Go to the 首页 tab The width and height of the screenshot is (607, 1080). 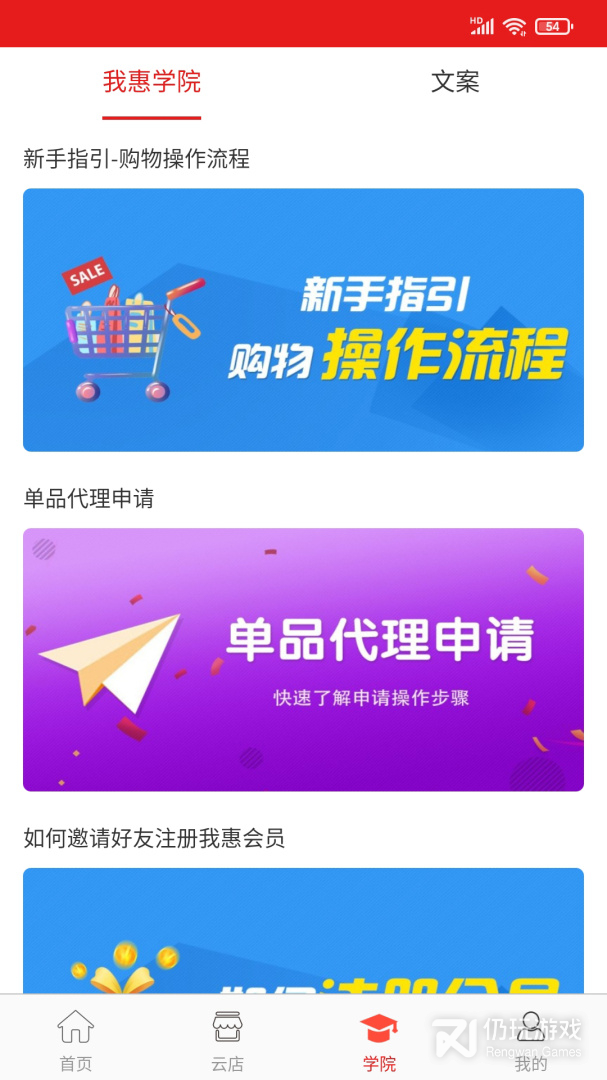(76, 1040)
